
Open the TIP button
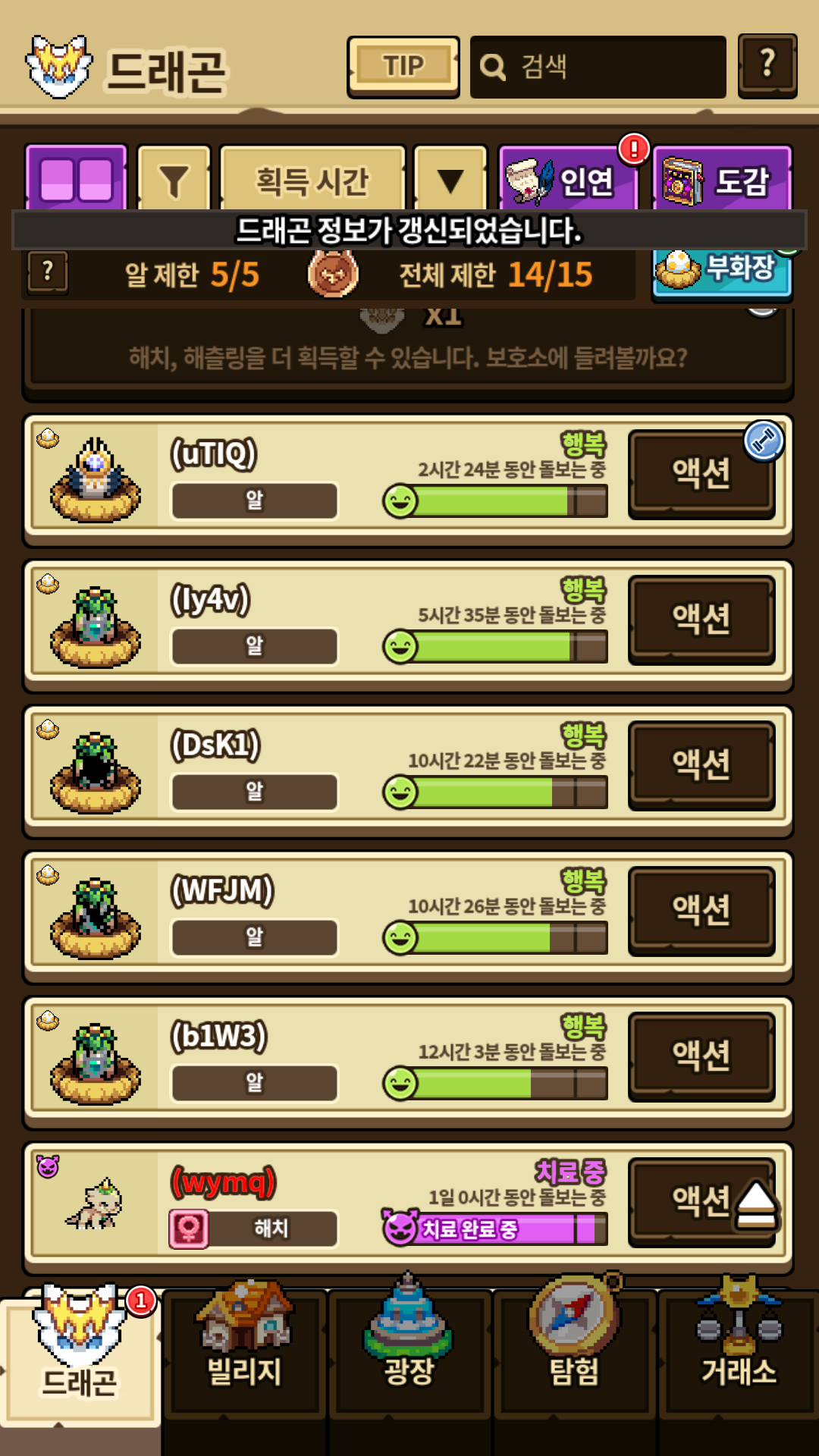point(403,67)
